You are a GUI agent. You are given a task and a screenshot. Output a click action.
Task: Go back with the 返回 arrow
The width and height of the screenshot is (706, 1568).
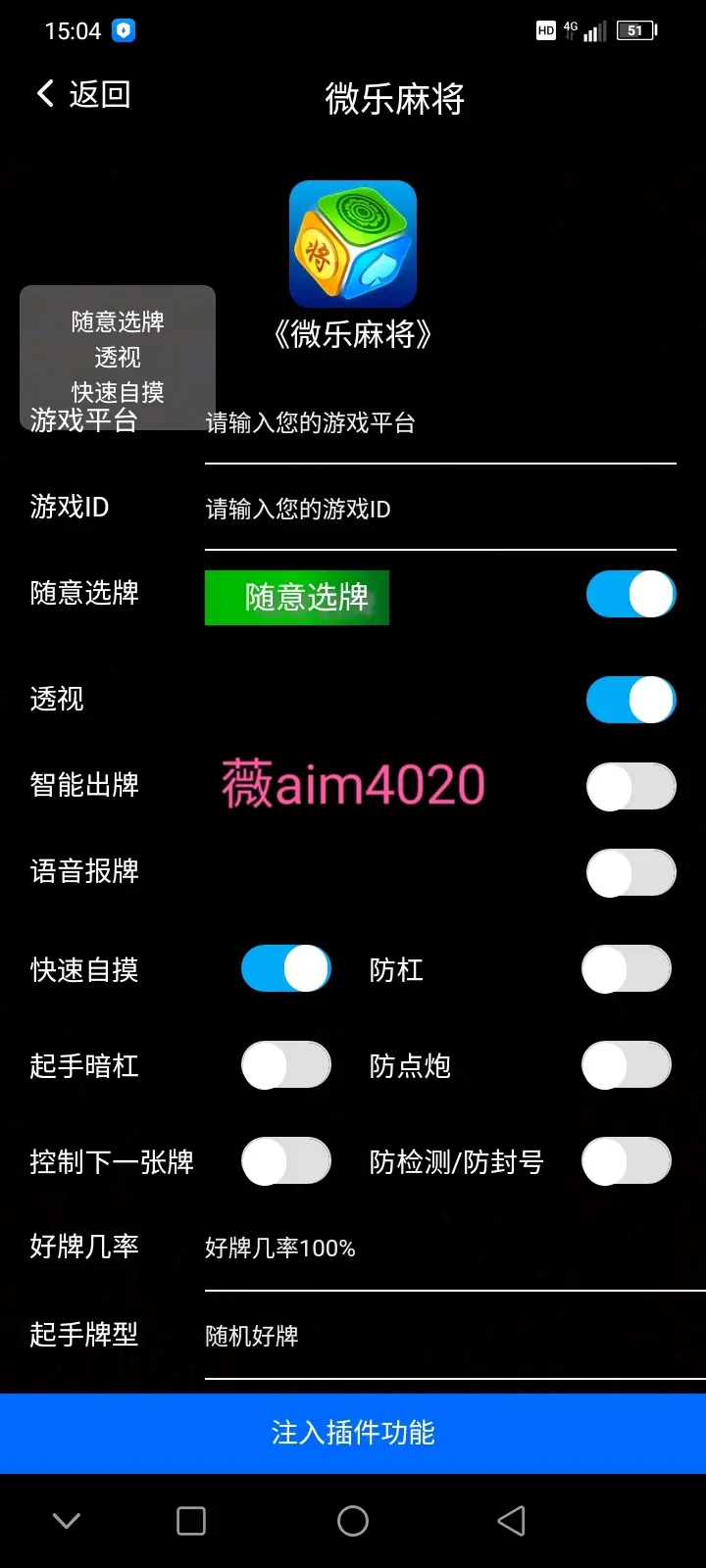coord(82,94)
